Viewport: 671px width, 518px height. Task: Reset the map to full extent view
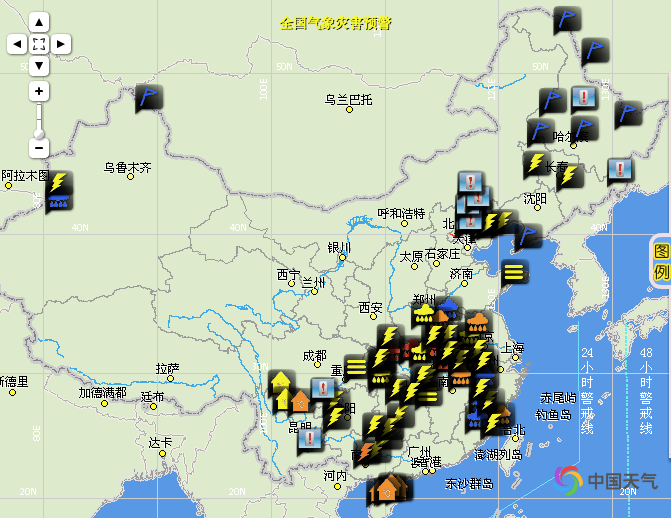pyautogui.click(x=39, y=44)
